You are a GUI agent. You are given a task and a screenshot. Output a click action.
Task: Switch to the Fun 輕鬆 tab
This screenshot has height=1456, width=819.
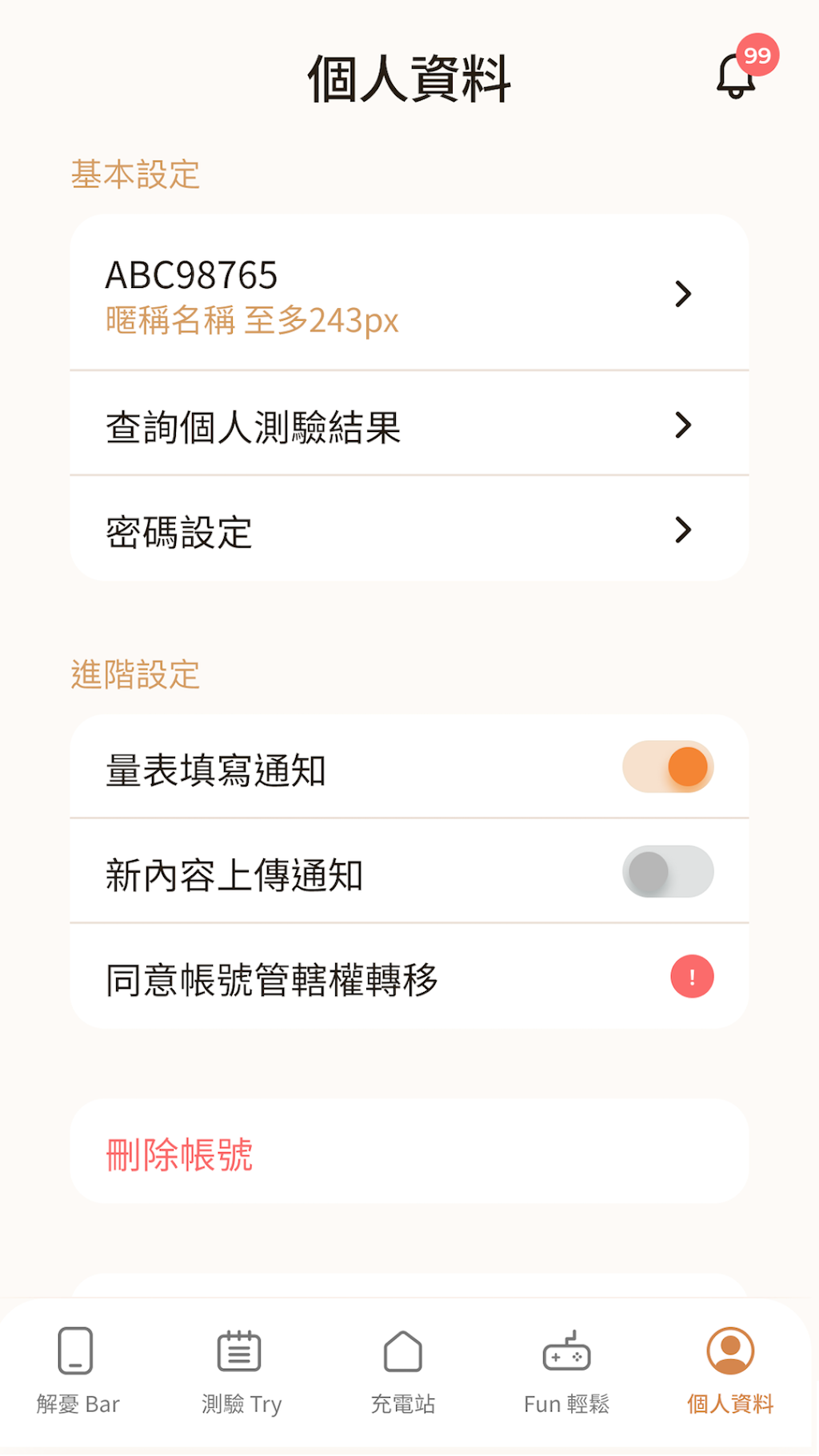pyautogui.click(x=566, y=1370)
